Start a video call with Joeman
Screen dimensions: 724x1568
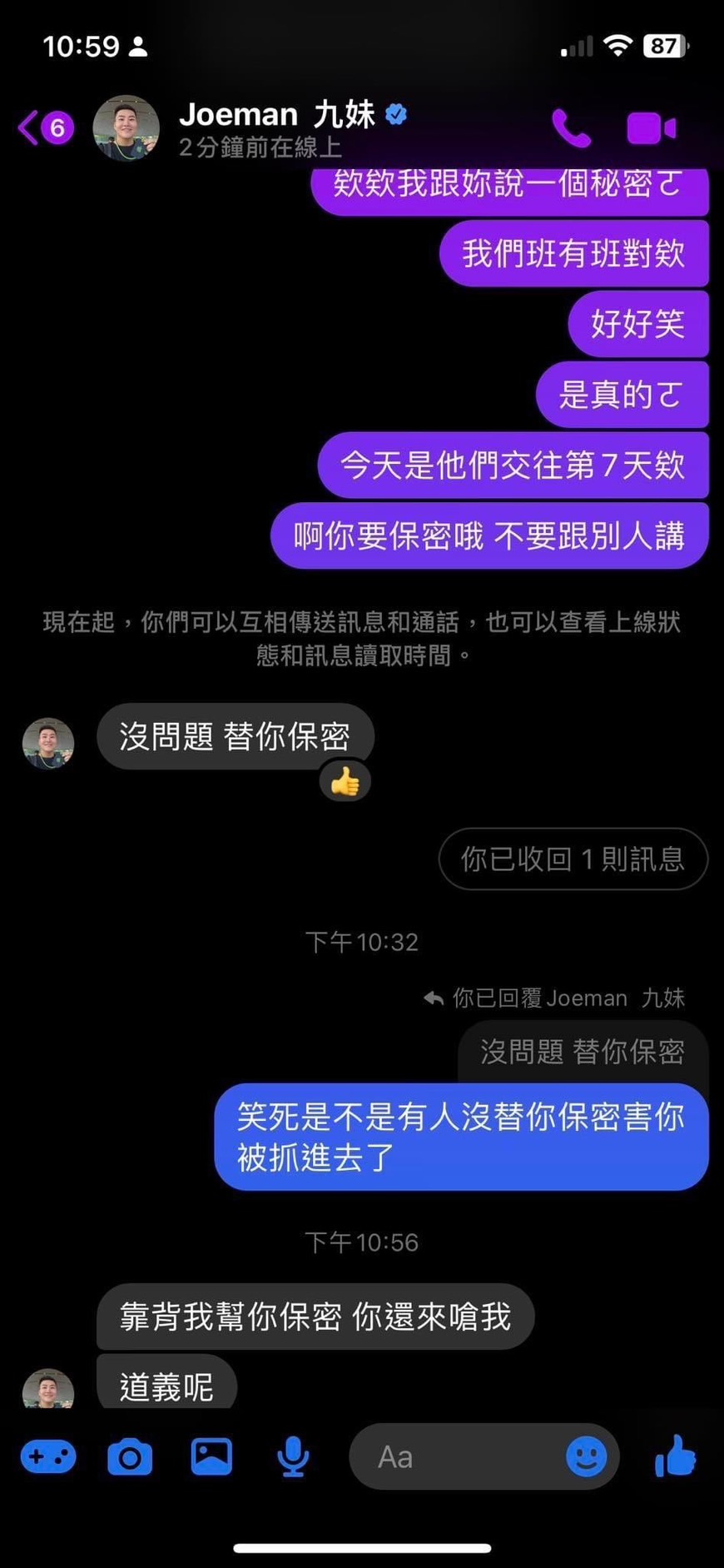(x=651, y=128)
